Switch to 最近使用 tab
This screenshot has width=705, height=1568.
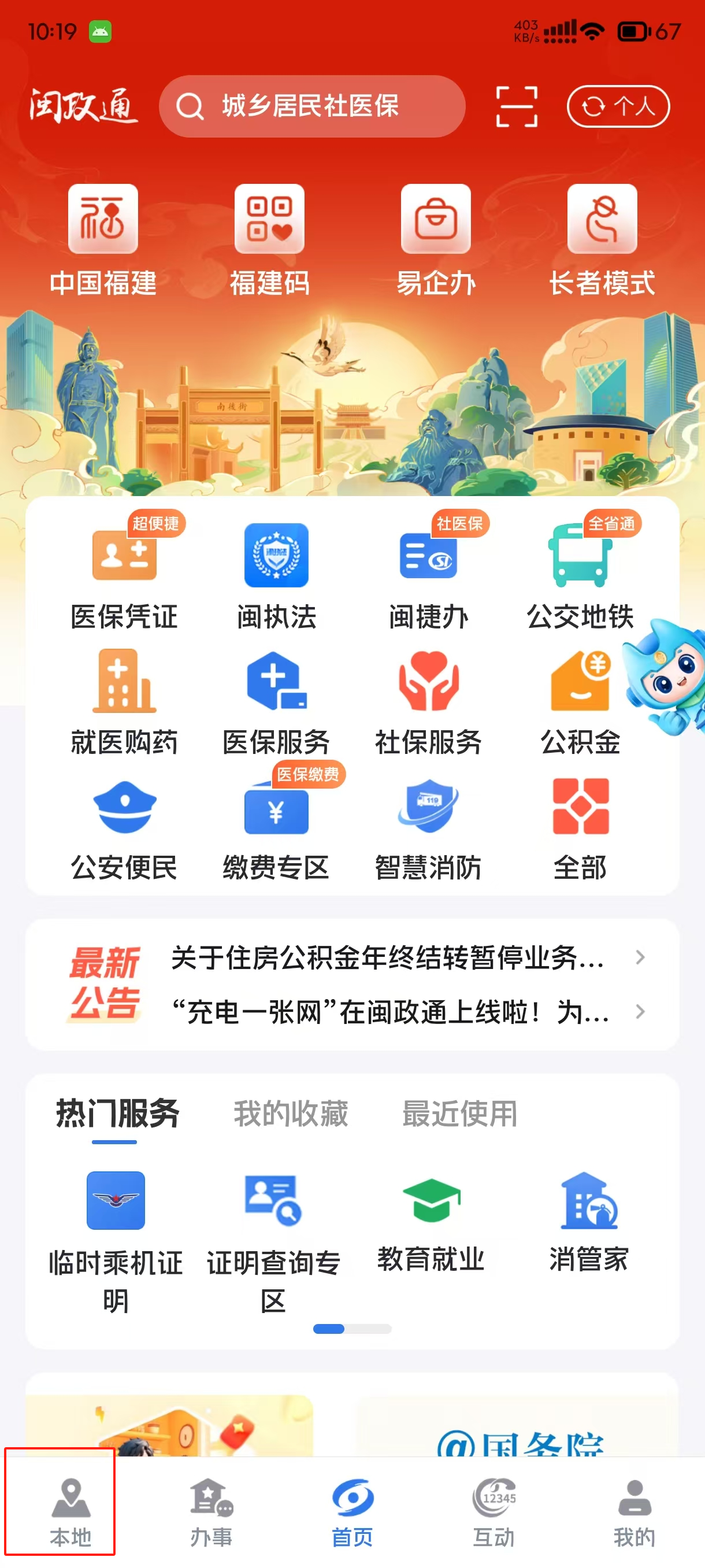[x=460, y=1114]
